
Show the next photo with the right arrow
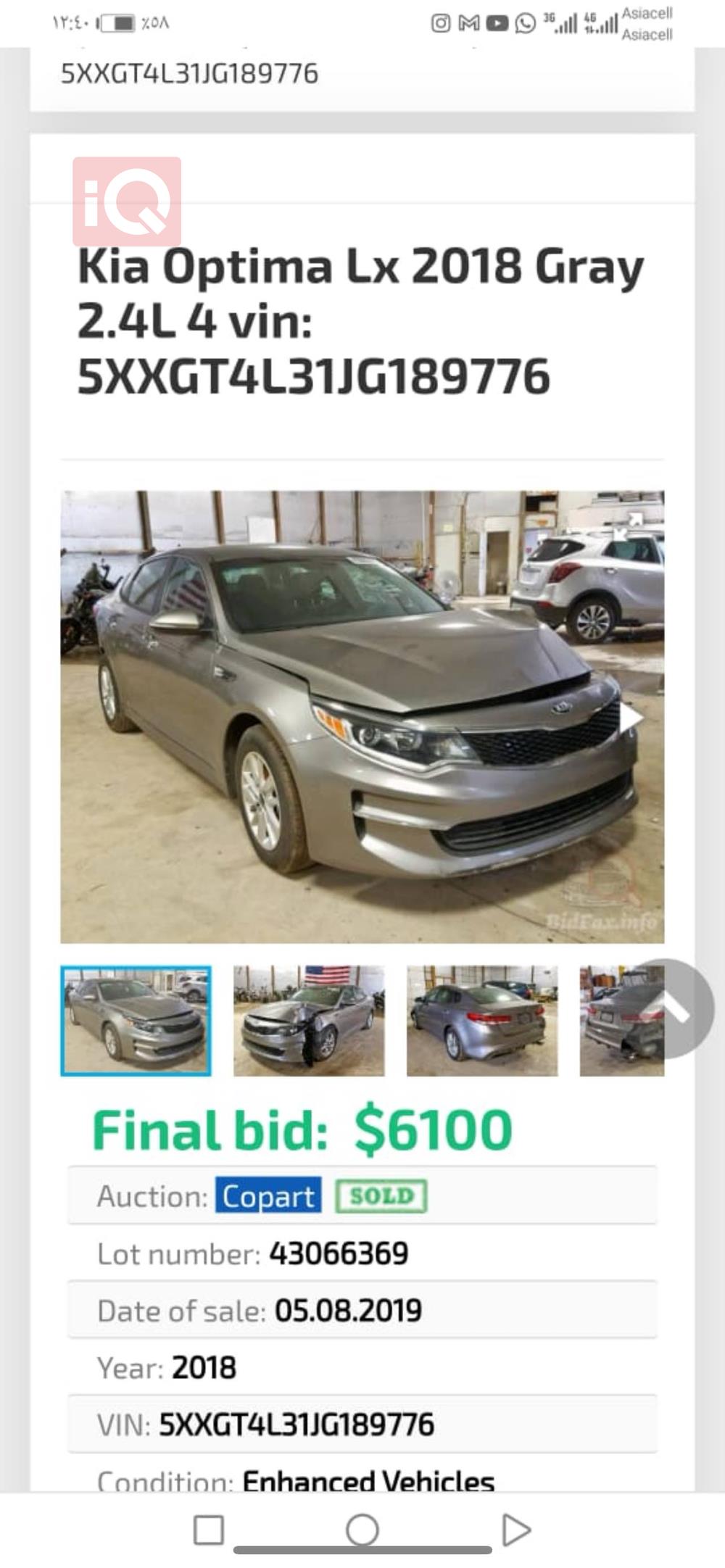point(631,718)
